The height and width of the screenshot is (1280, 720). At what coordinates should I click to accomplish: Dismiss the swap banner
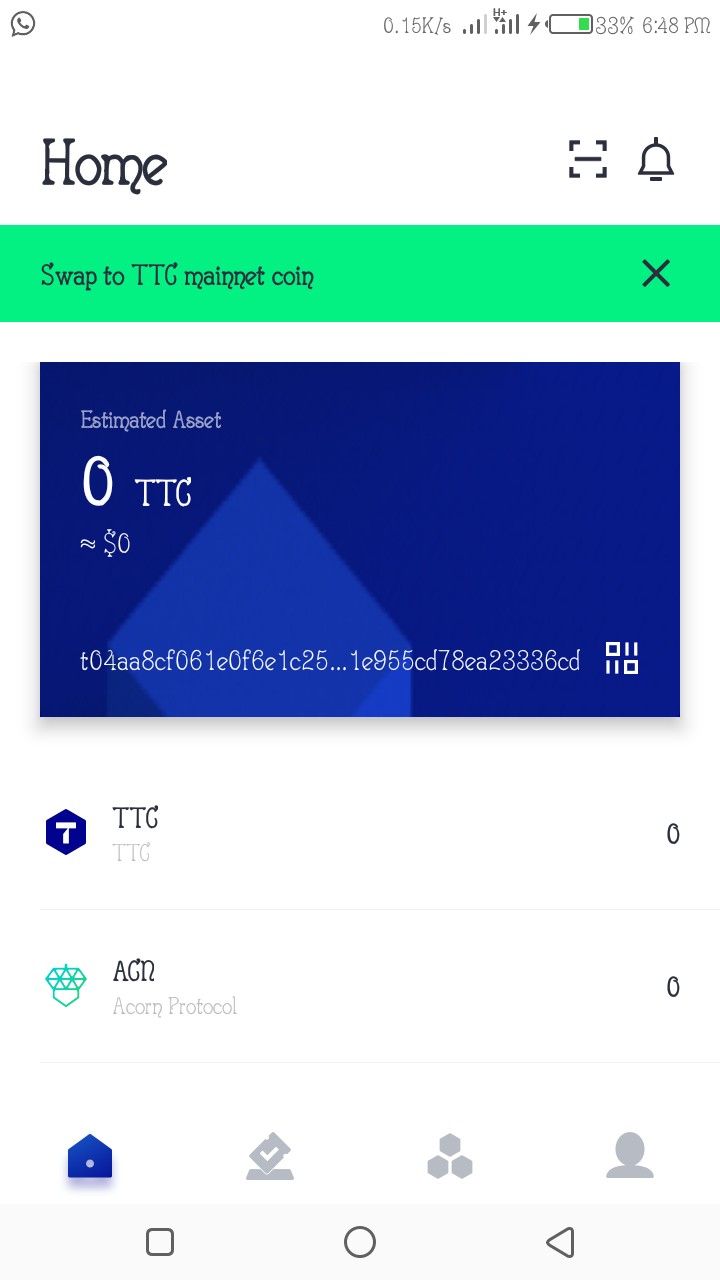[x=656, y=273]
